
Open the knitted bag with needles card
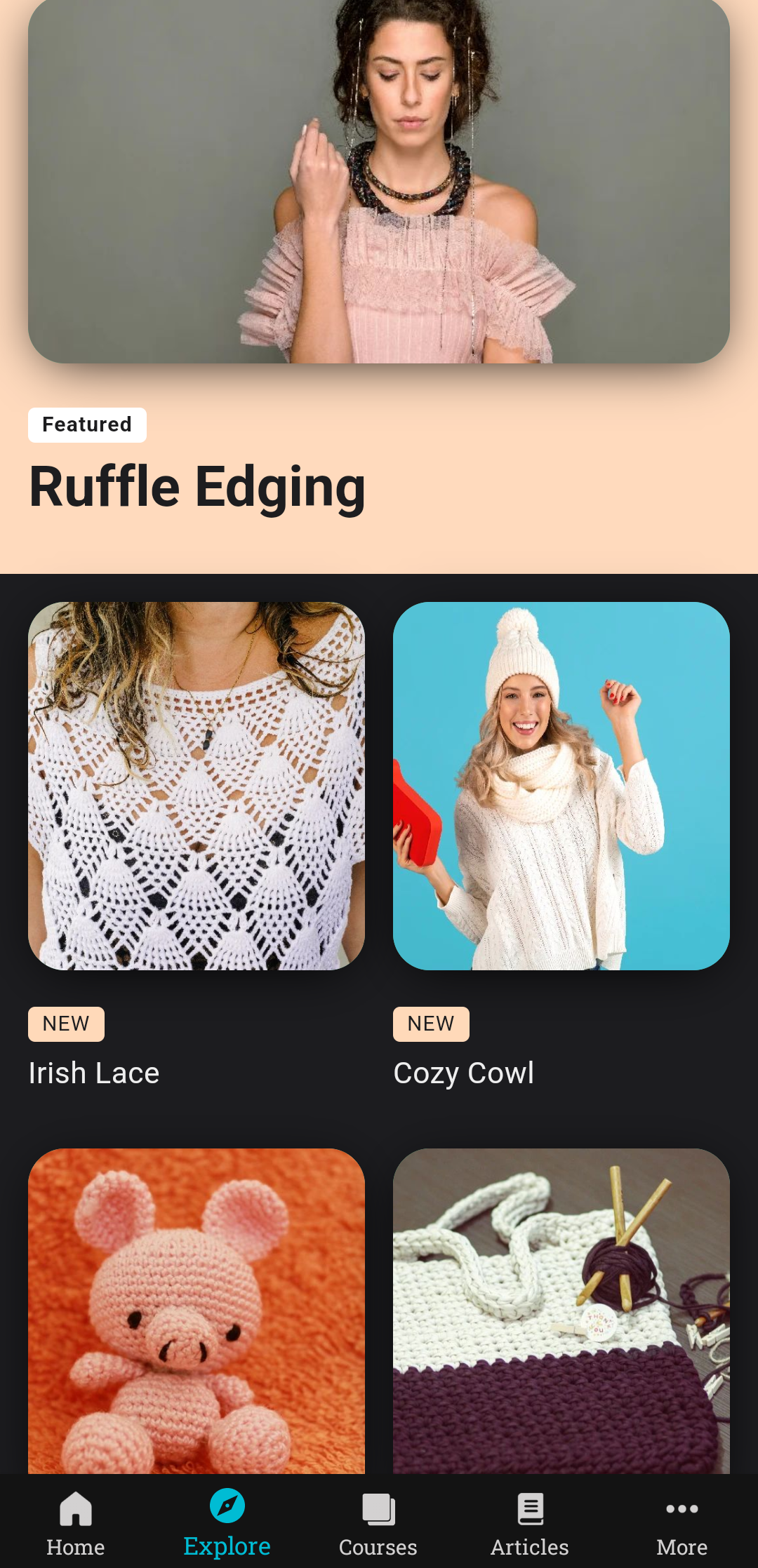coord(561,1311)
